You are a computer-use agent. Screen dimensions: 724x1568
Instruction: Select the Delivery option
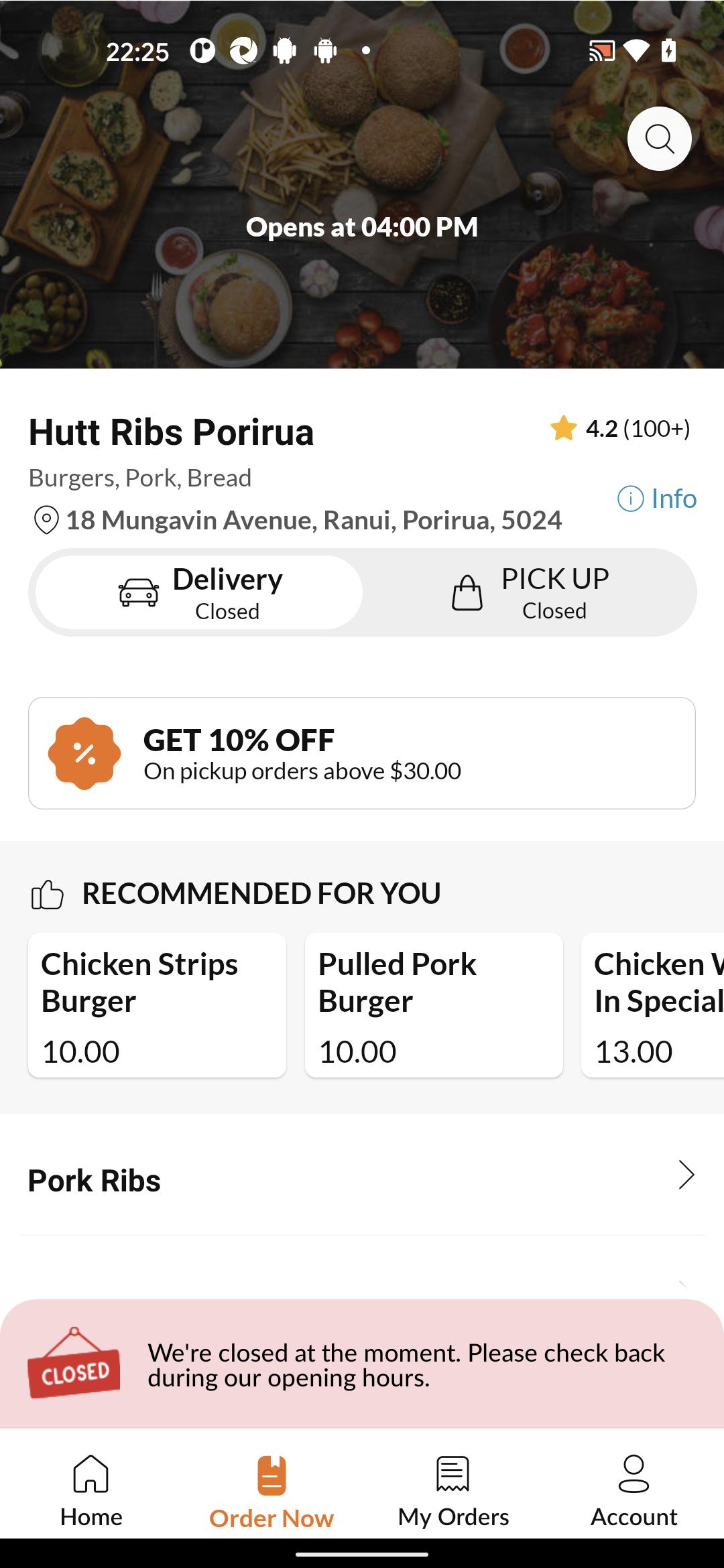[199, 592]
